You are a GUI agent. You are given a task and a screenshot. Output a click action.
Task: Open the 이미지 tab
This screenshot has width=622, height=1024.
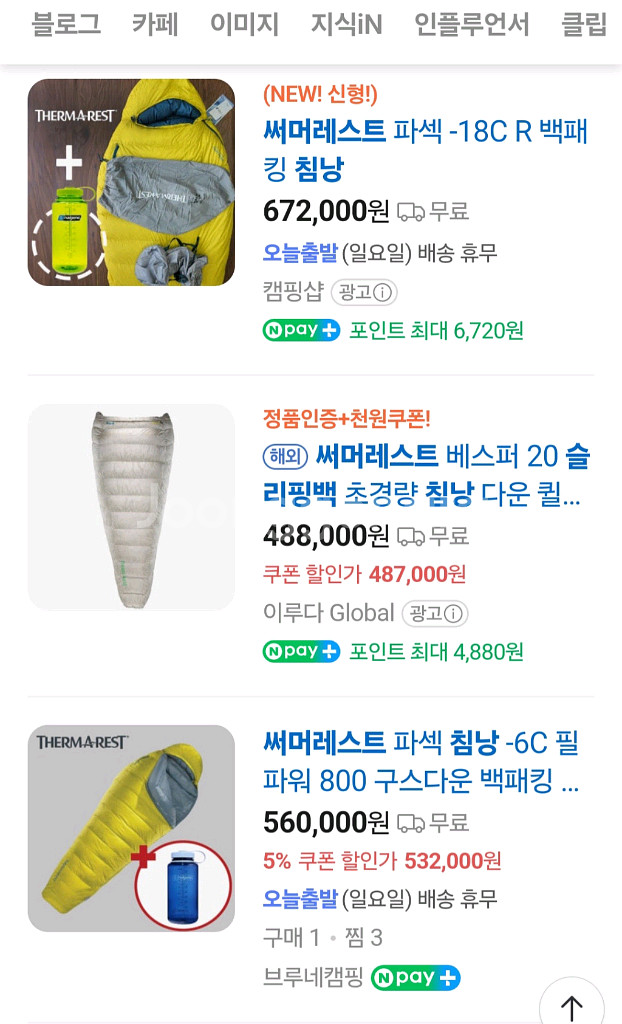(244, 24)
